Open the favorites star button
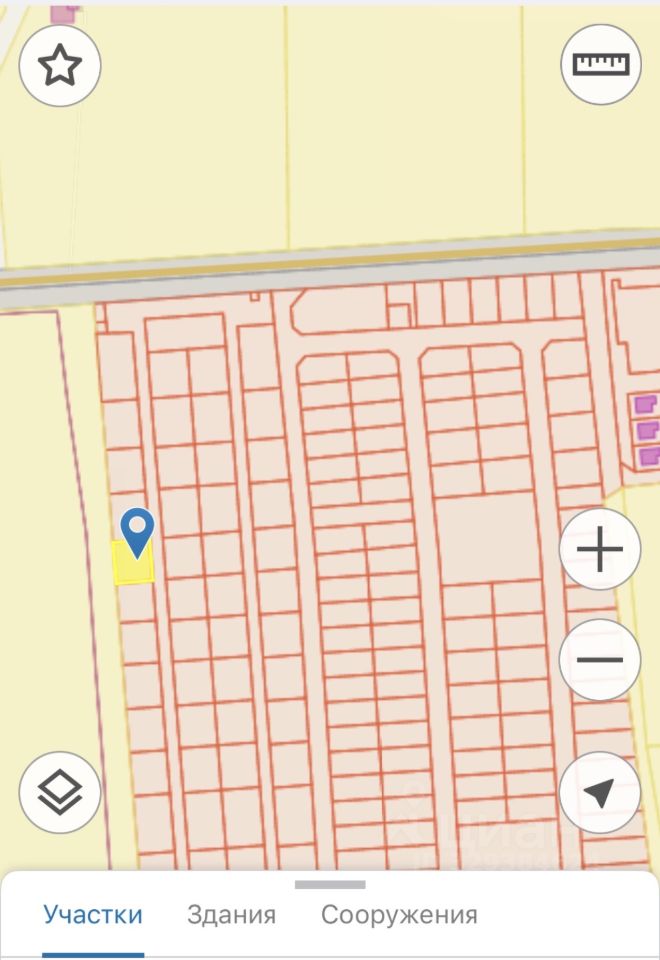This screenshot has width=660, height=960. click(60, 66)
